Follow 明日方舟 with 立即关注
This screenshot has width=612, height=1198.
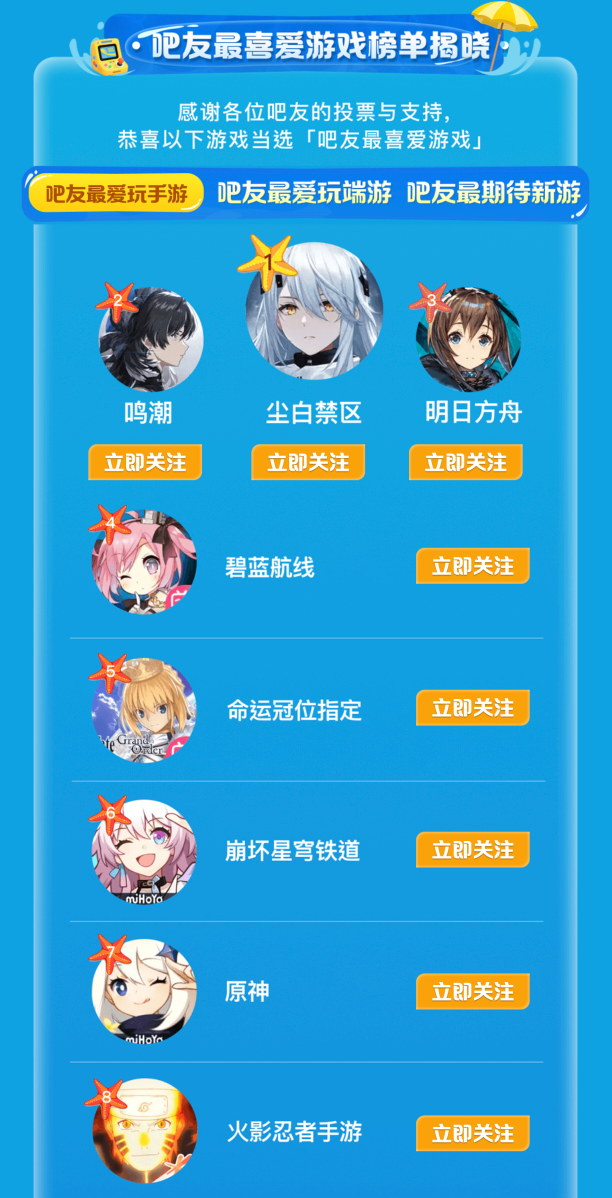click(466, 463)
